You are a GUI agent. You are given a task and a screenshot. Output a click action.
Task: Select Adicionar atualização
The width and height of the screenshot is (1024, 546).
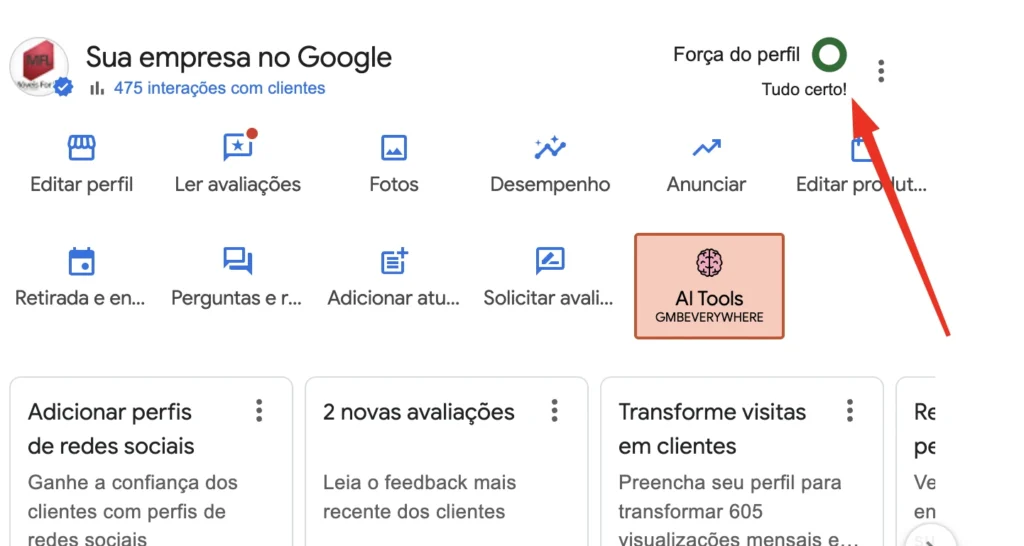point(394,278)
